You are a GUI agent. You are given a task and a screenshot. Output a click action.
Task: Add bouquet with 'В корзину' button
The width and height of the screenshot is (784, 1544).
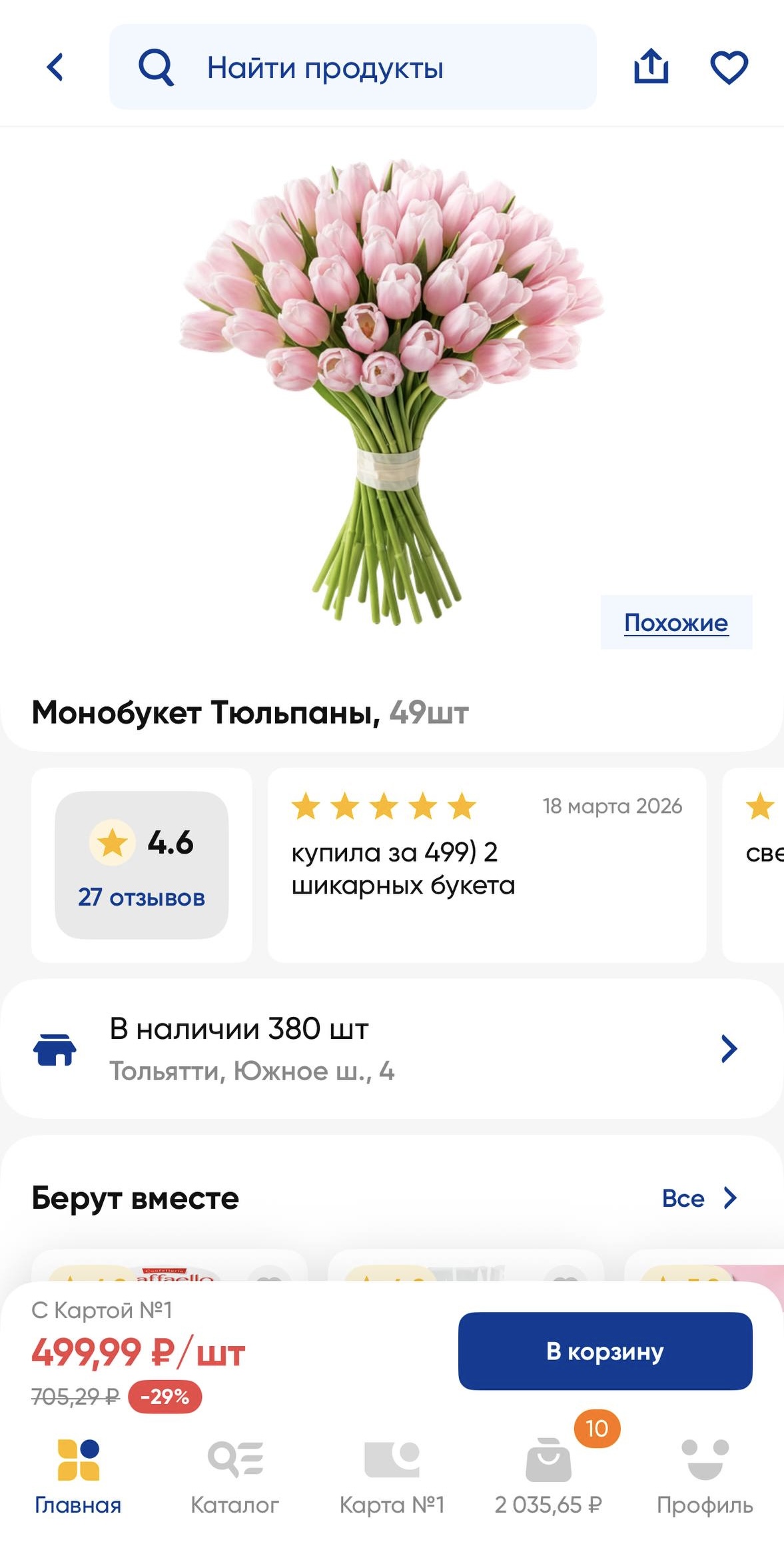[605, 1351]
